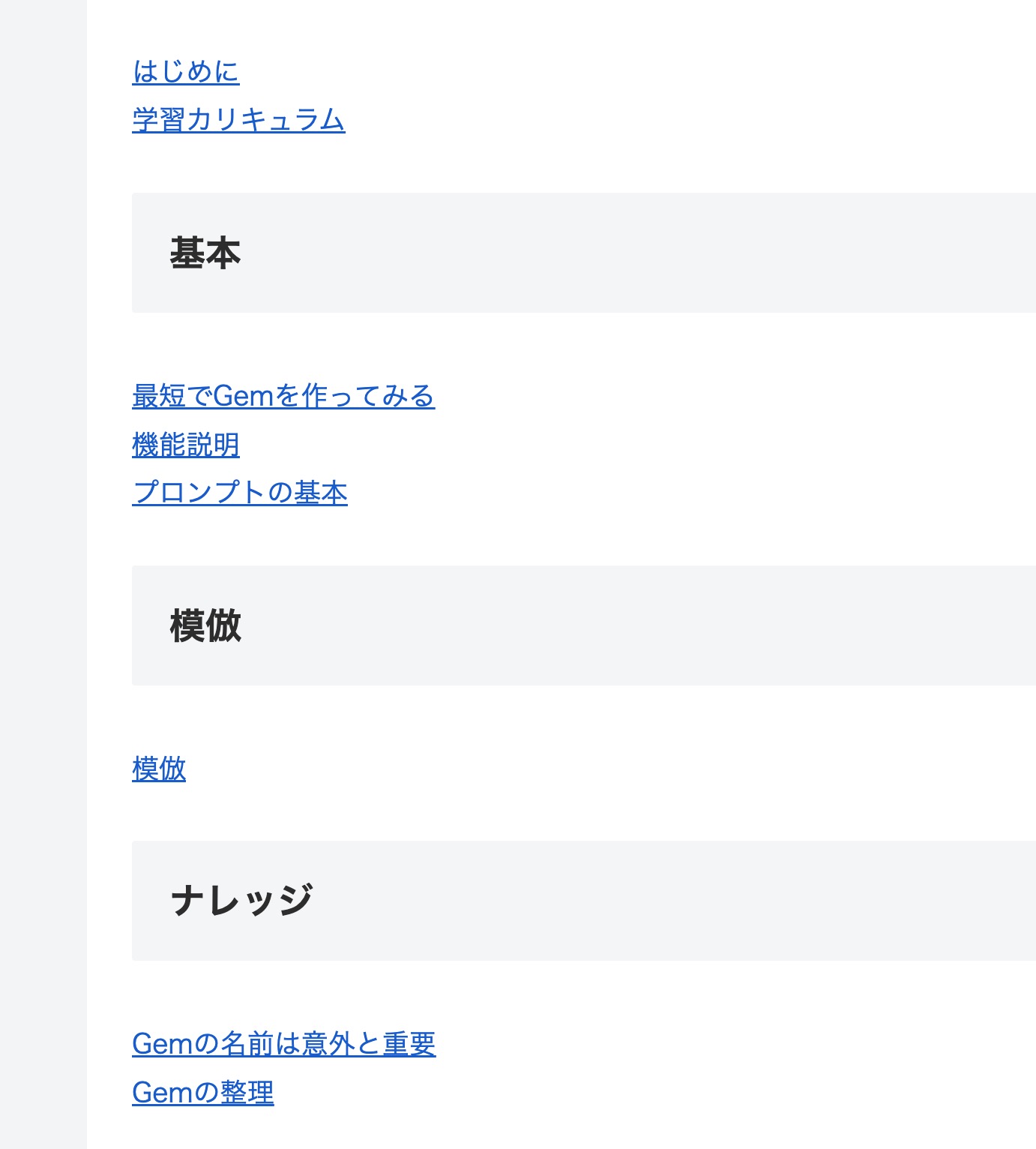Image resolution: width=1036 pixels, height=1149 pixels.
Task: Open Gemの名前は意外と重要 link
Action: tap(283, 1044)
